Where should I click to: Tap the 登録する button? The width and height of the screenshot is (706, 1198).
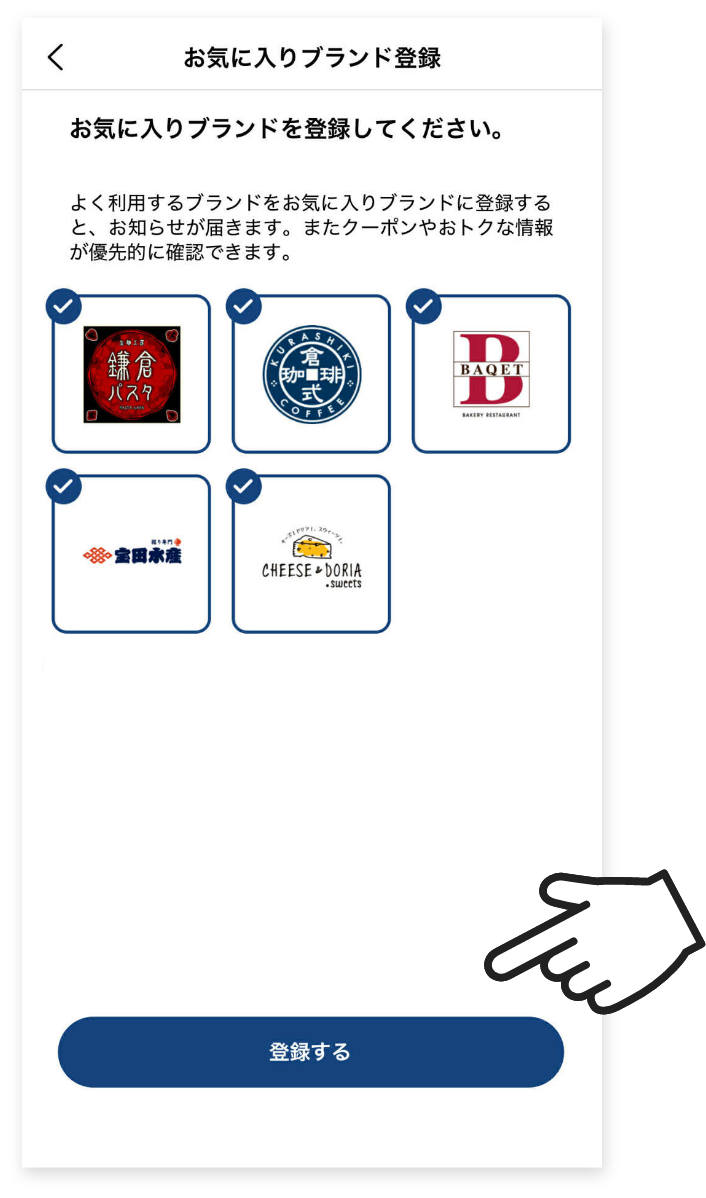pos(310,1052)
